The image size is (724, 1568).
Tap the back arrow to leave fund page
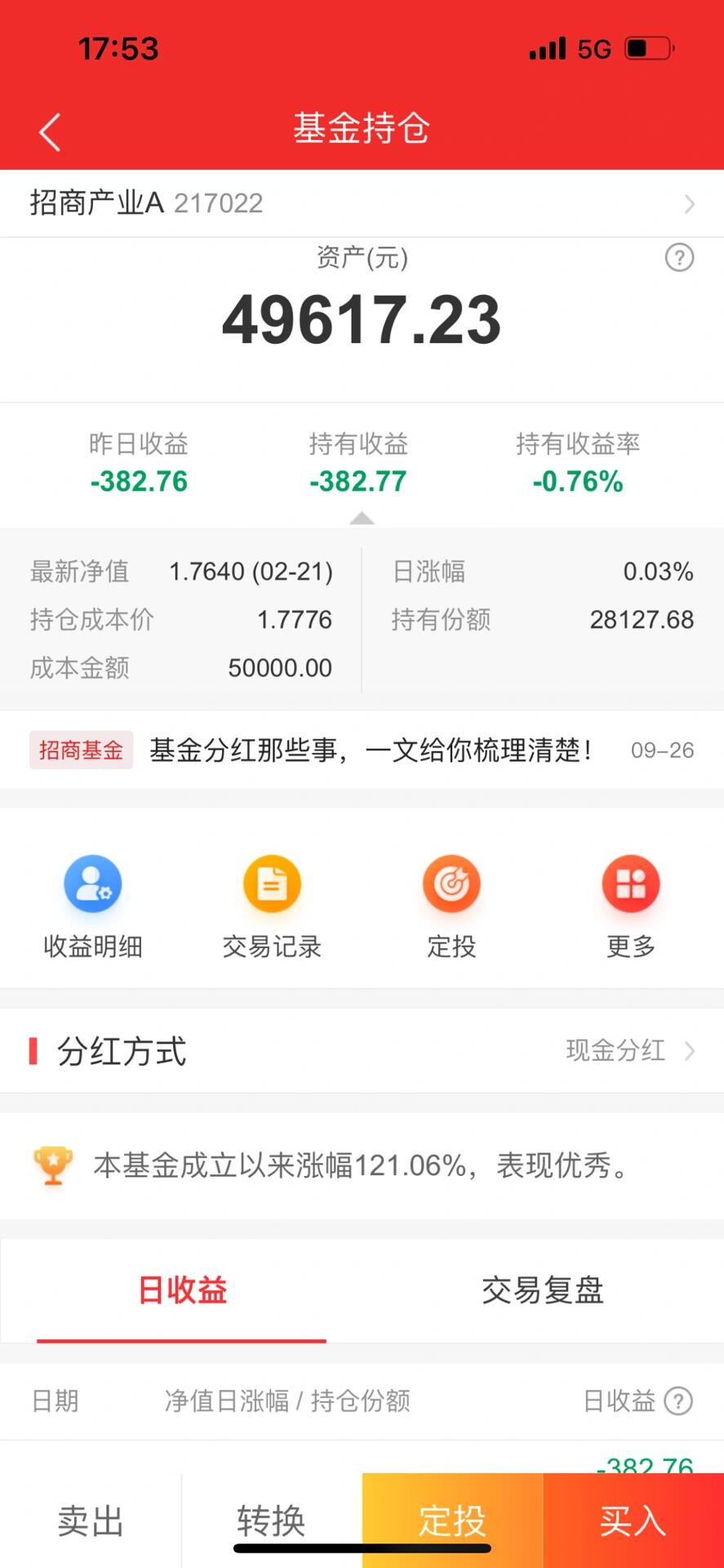pos(49,131)
